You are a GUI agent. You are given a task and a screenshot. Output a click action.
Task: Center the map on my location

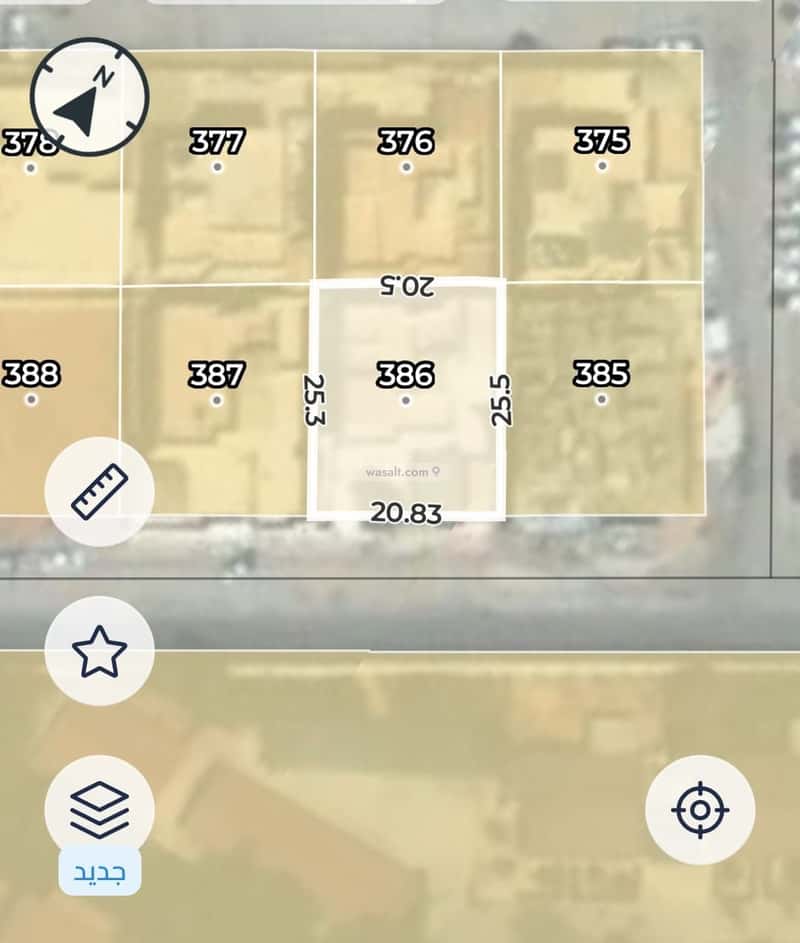coord(700,810)
